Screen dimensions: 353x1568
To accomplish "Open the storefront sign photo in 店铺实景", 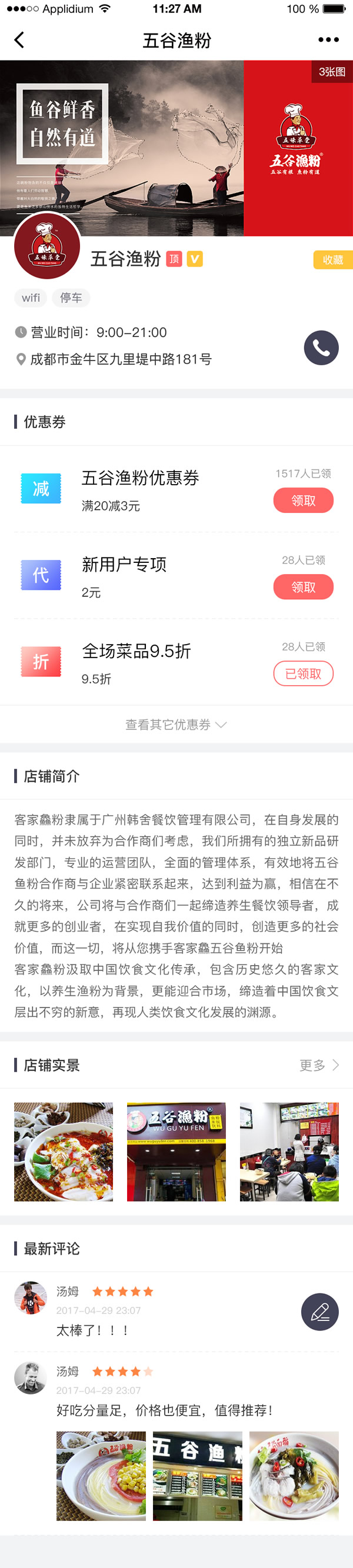I will (176, 1151).
